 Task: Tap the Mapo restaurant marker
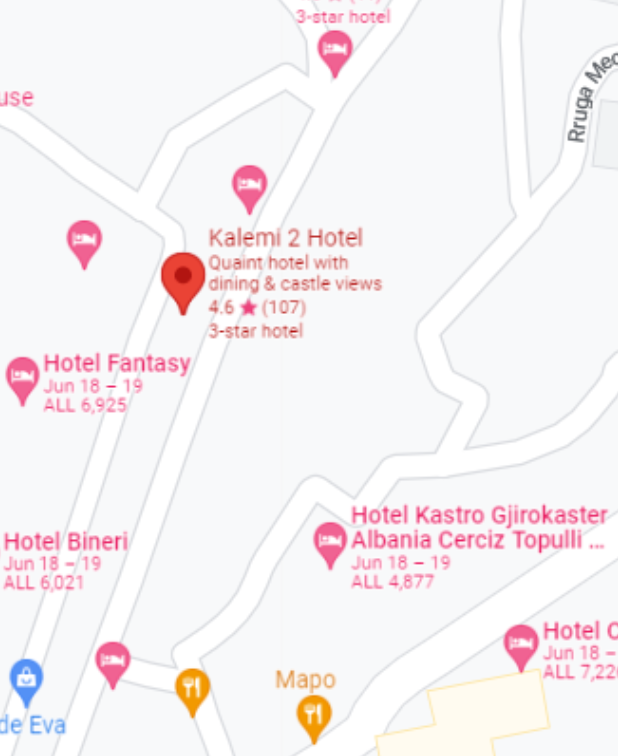pyautogui.click(x=314, y=710)
